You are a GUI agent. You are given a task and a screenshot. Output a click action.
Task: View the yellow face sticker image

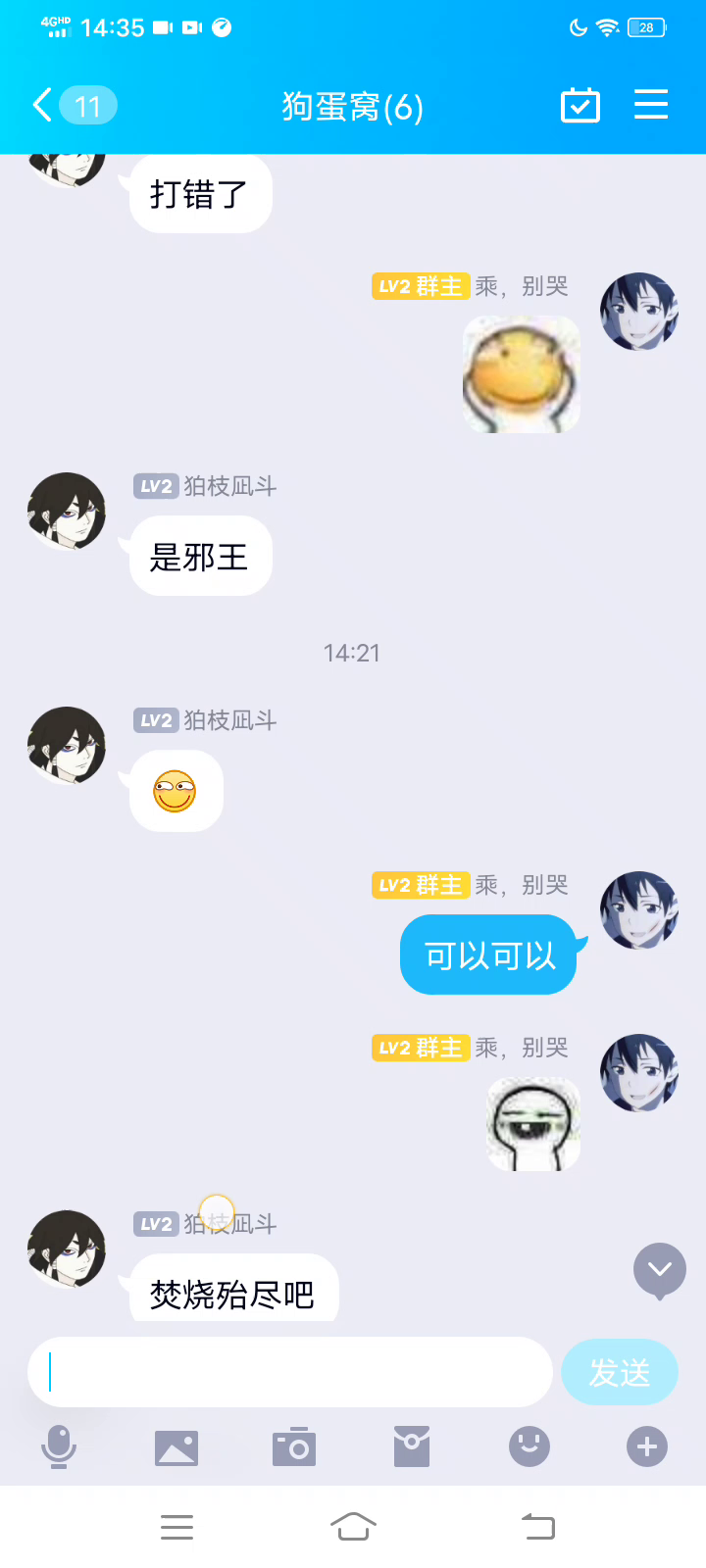pos(521,374)
